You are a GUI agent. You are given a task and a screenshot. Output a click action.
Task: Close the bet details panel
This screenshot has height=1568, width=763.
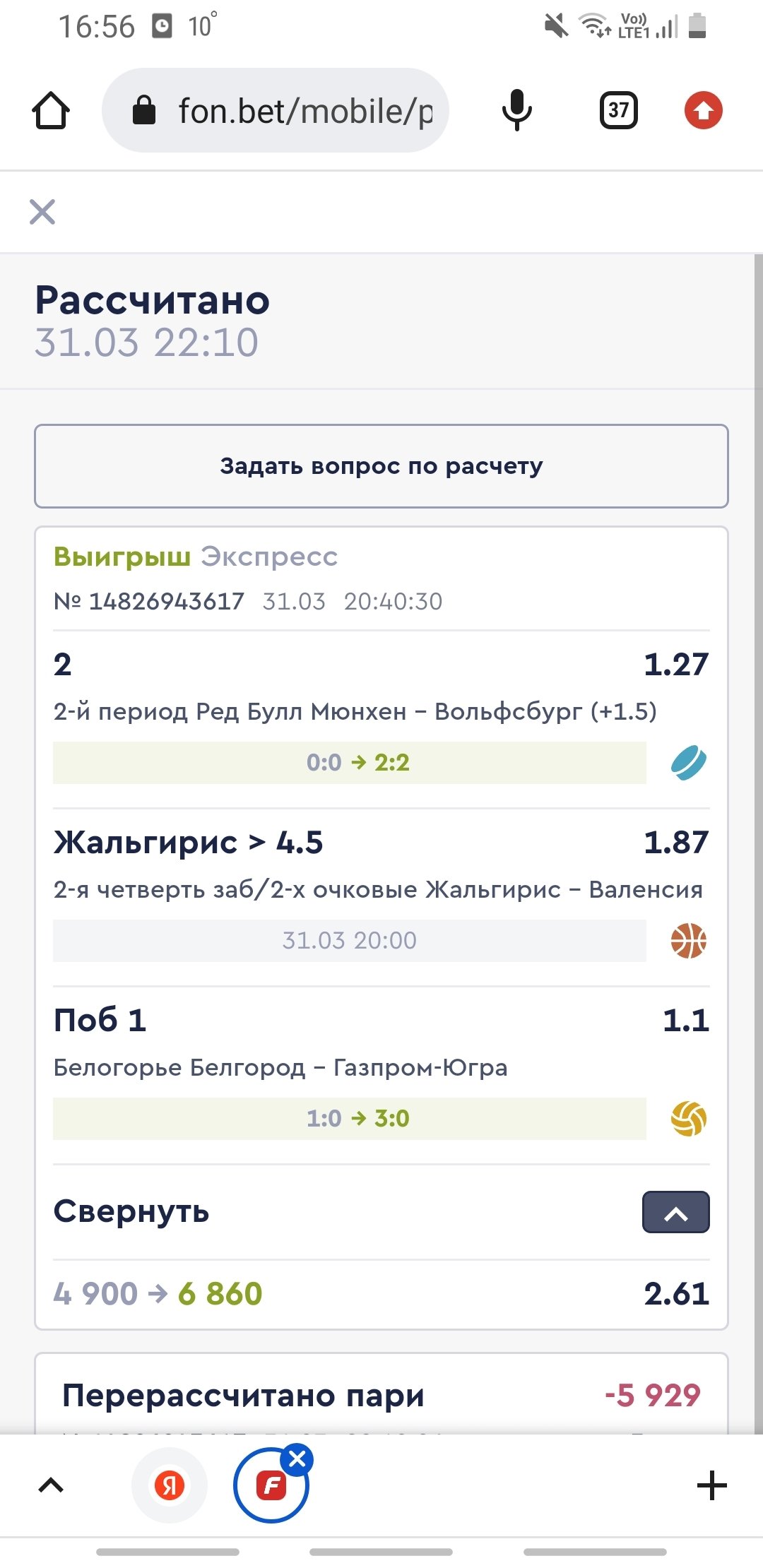point(42,211)
